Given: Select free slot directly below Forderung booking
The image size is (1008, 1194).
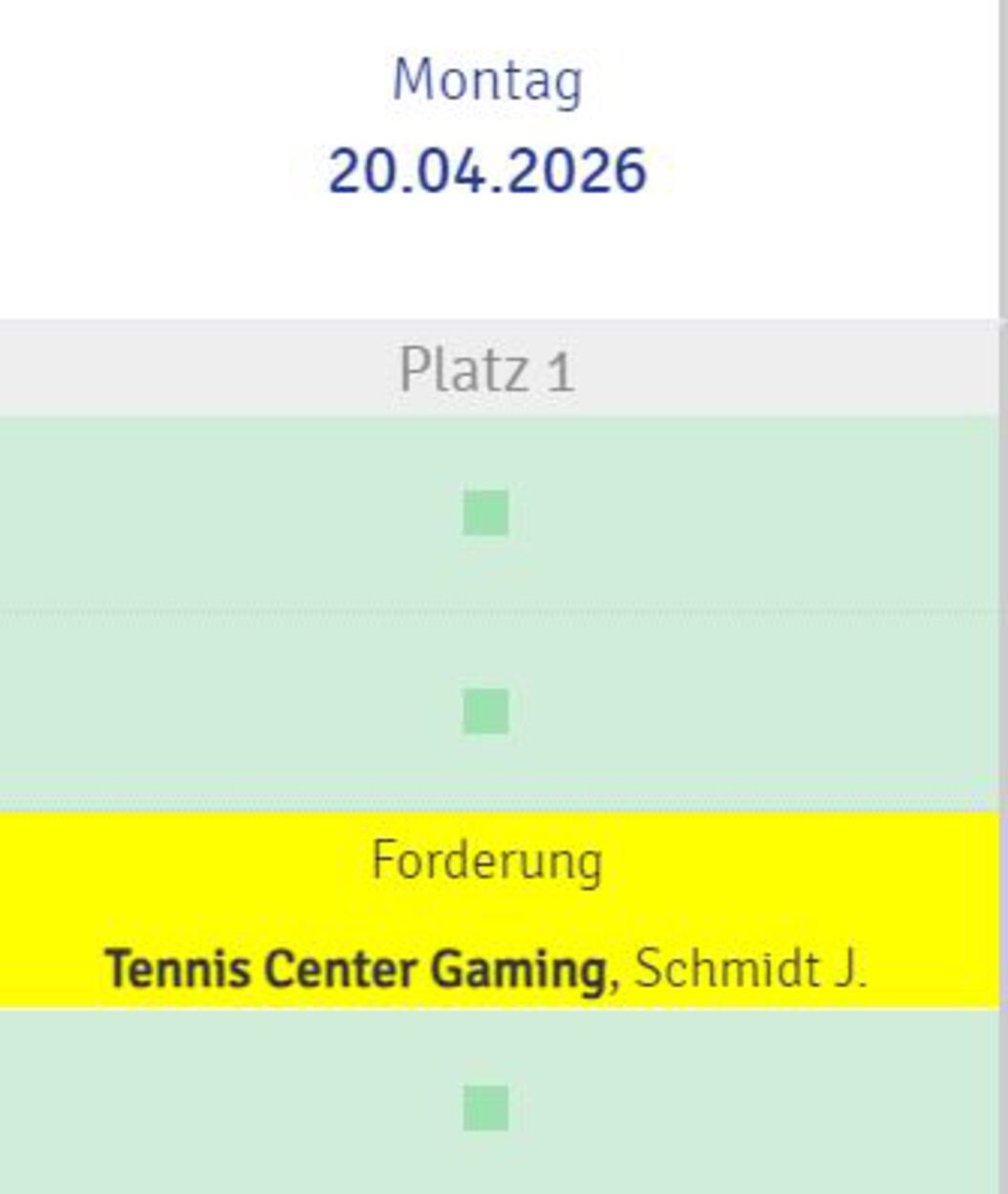Looking at the screenshot, I should point(485,1108).
